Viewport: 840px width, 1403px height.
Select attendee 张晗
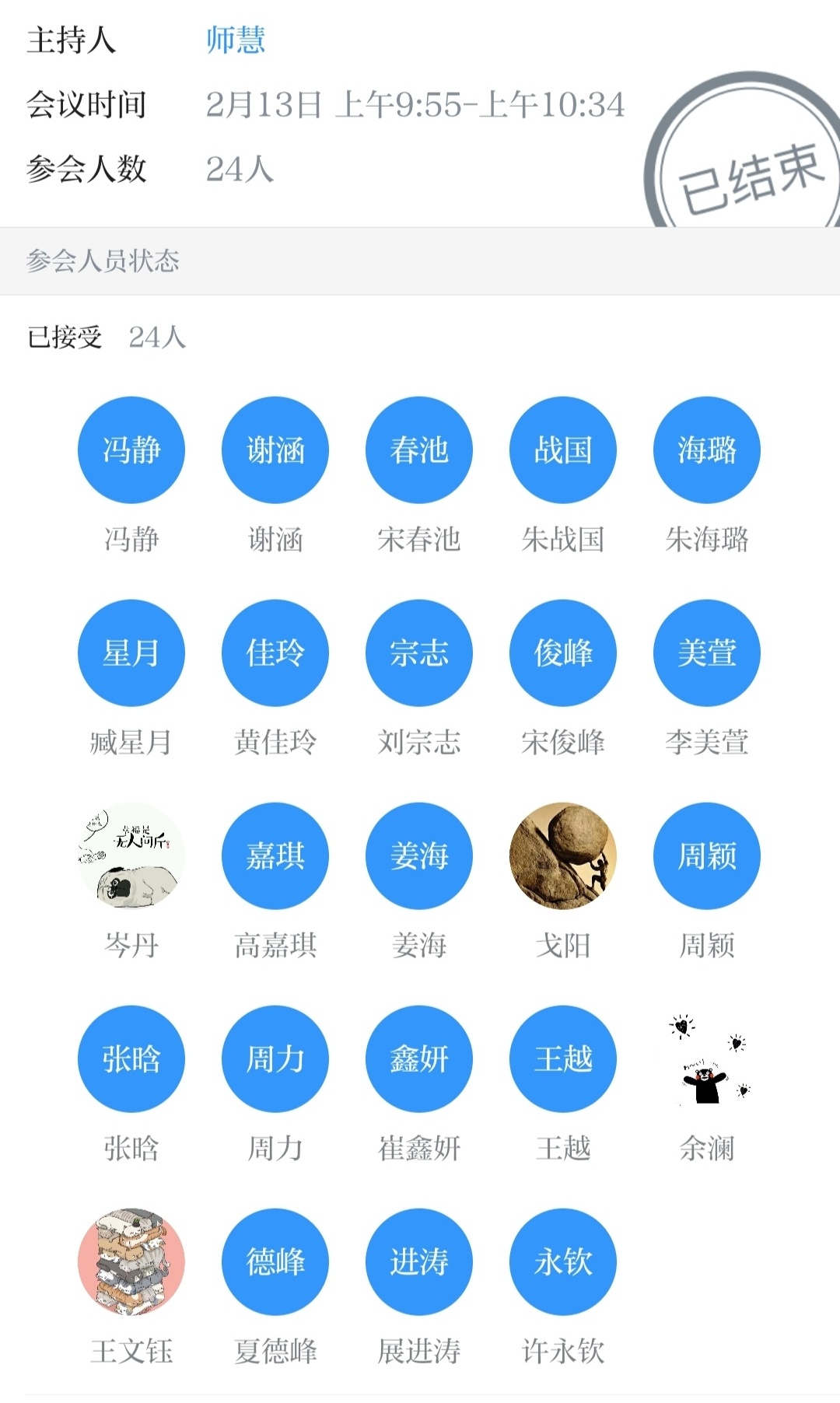point(131,1059)
